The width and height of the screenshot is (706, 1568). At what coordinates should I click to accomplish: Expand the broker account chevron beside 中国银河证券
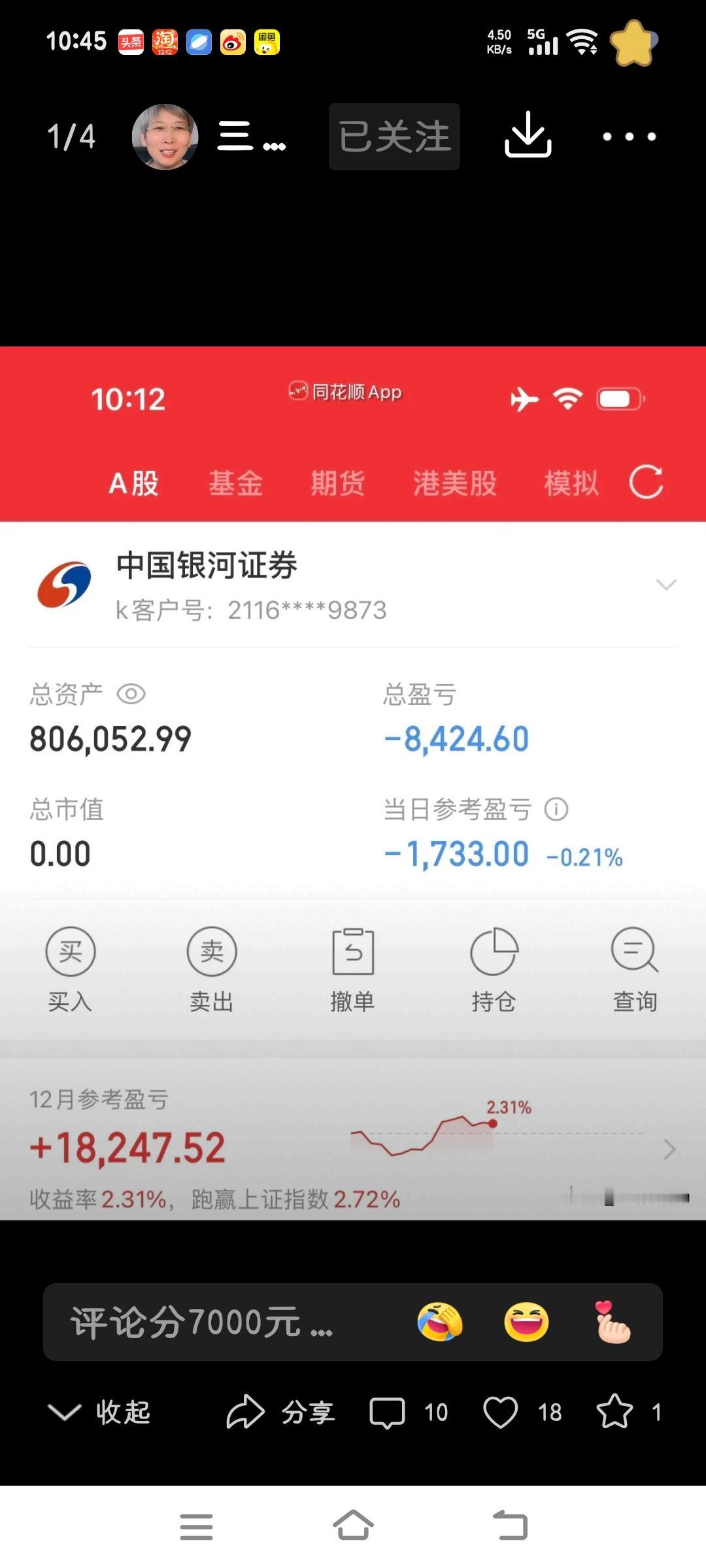coord(665,583)
